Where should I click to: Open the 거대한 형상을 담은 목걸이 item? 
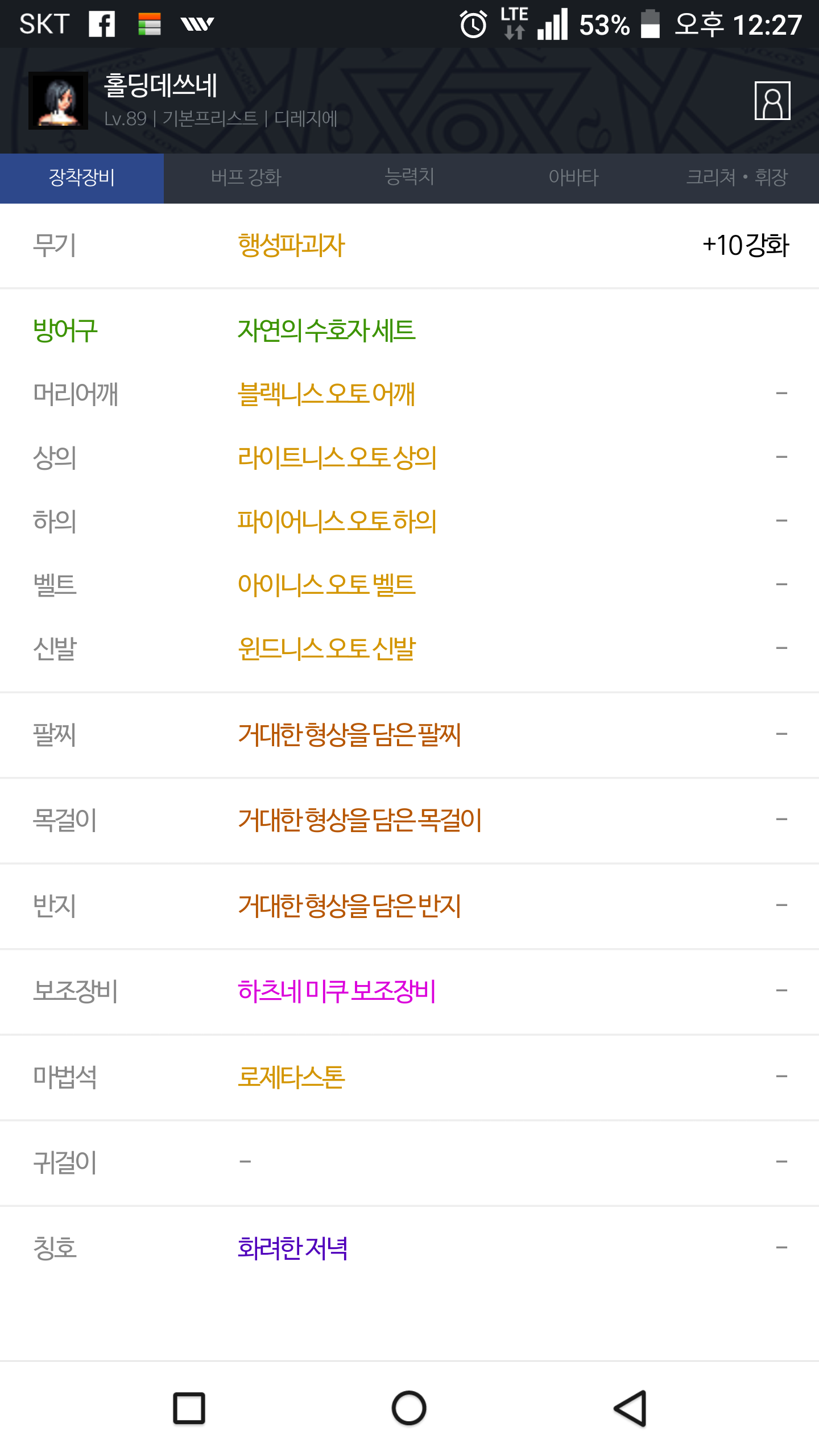pos(359,820)
